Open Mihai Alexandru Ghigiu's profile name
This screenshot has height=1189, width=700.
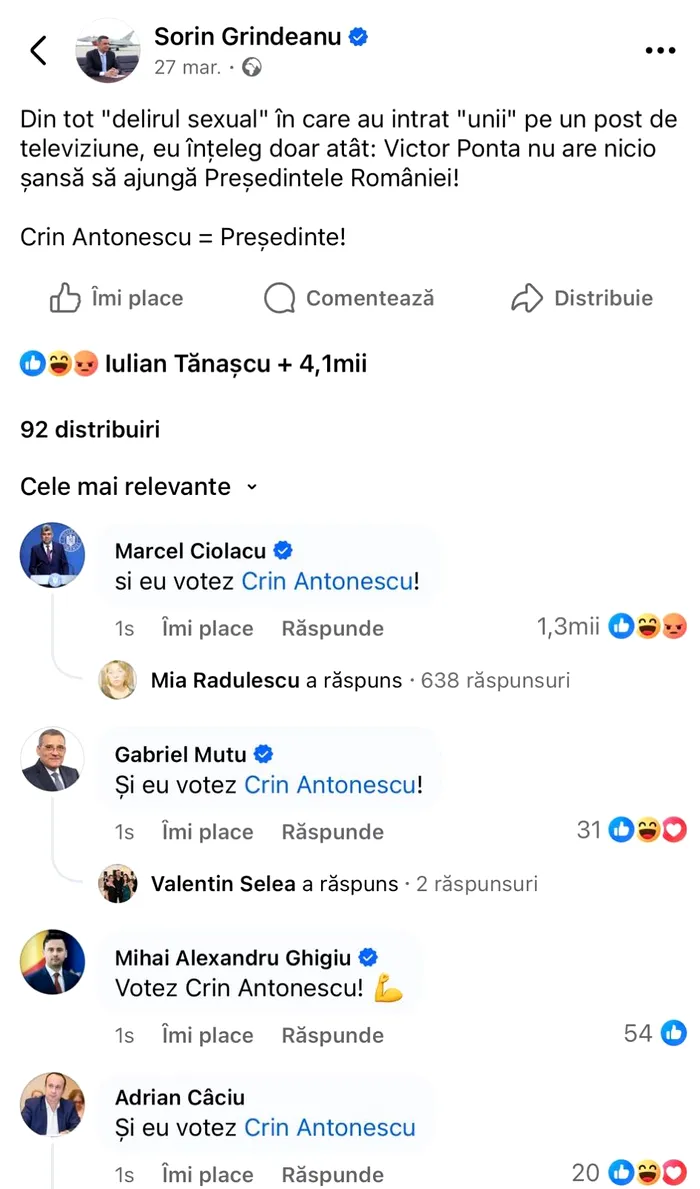pyautogui.click(x=233, y=958)
